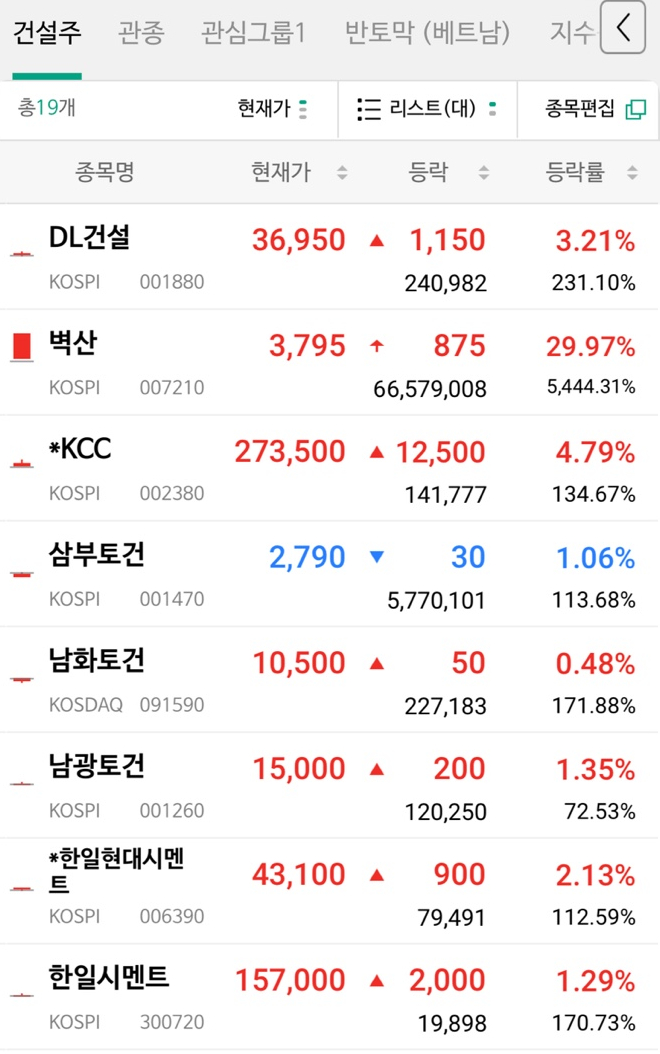Image resolution: width=660 pixels, height=1054 pixels.
Task: Sort list by 등락 column
Action: (x=448, y=173)
